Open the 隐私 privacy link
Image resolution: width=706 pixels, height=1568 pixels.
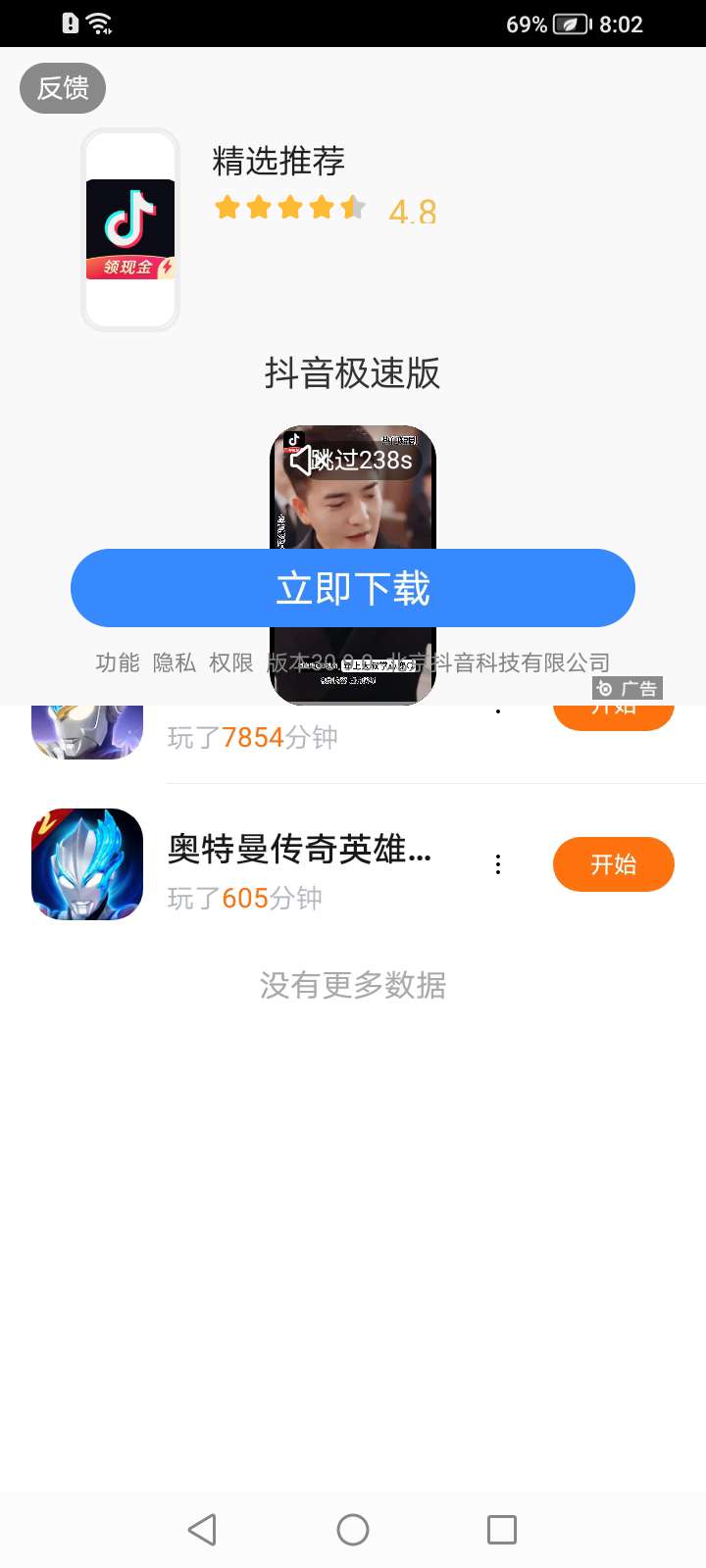(175, 663)
